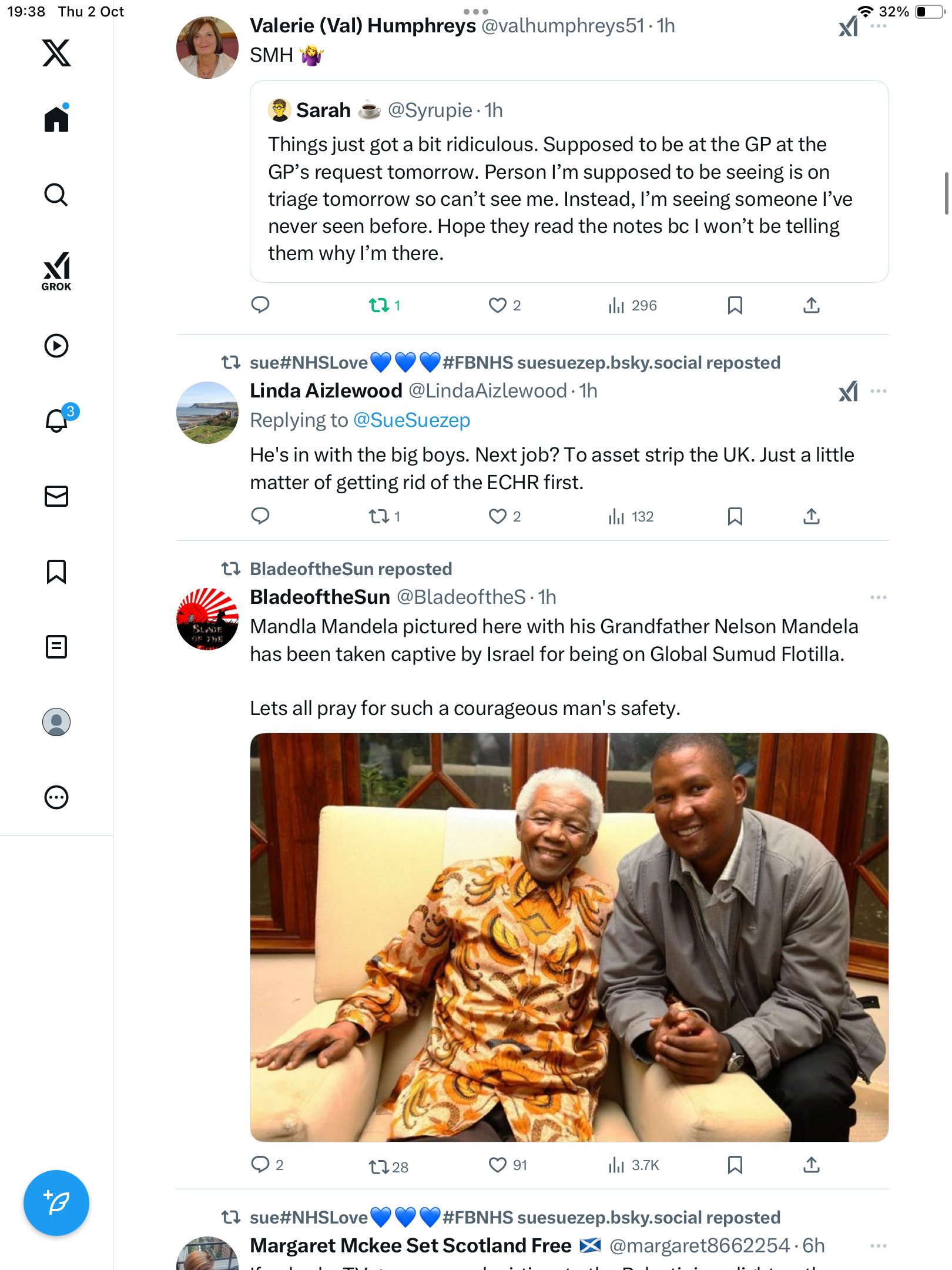Open Grok from the sidebar
This screenshot has height=1270, width=952.
(x=56, y=271)
